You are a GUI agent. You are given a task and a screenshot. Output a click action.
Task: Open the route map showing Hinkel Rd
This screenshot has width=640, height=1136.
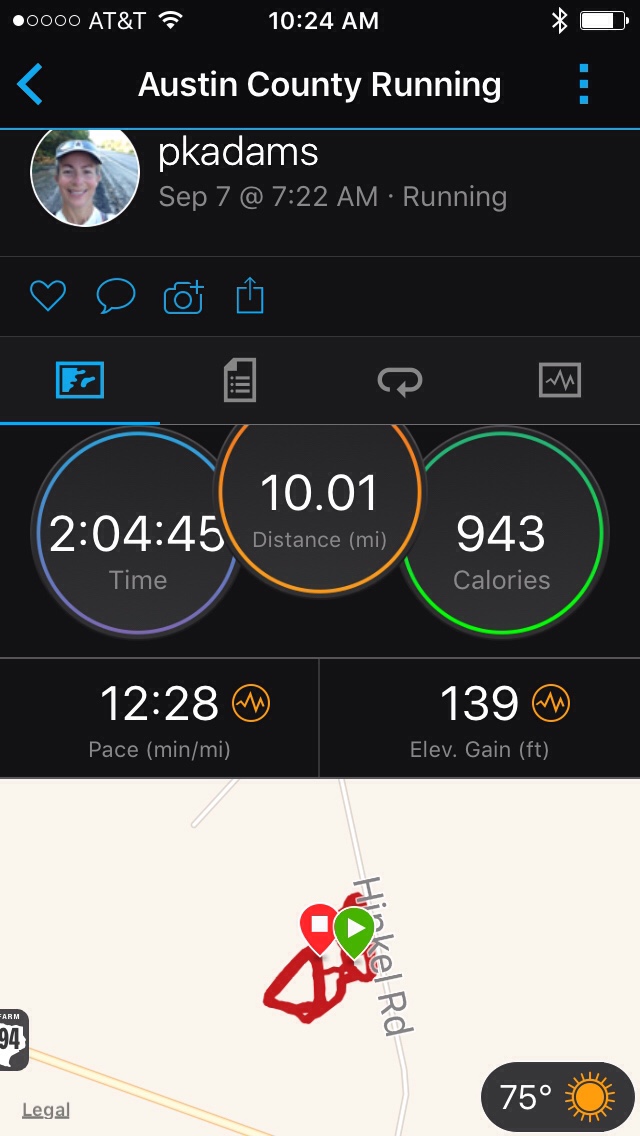point(320,960)
